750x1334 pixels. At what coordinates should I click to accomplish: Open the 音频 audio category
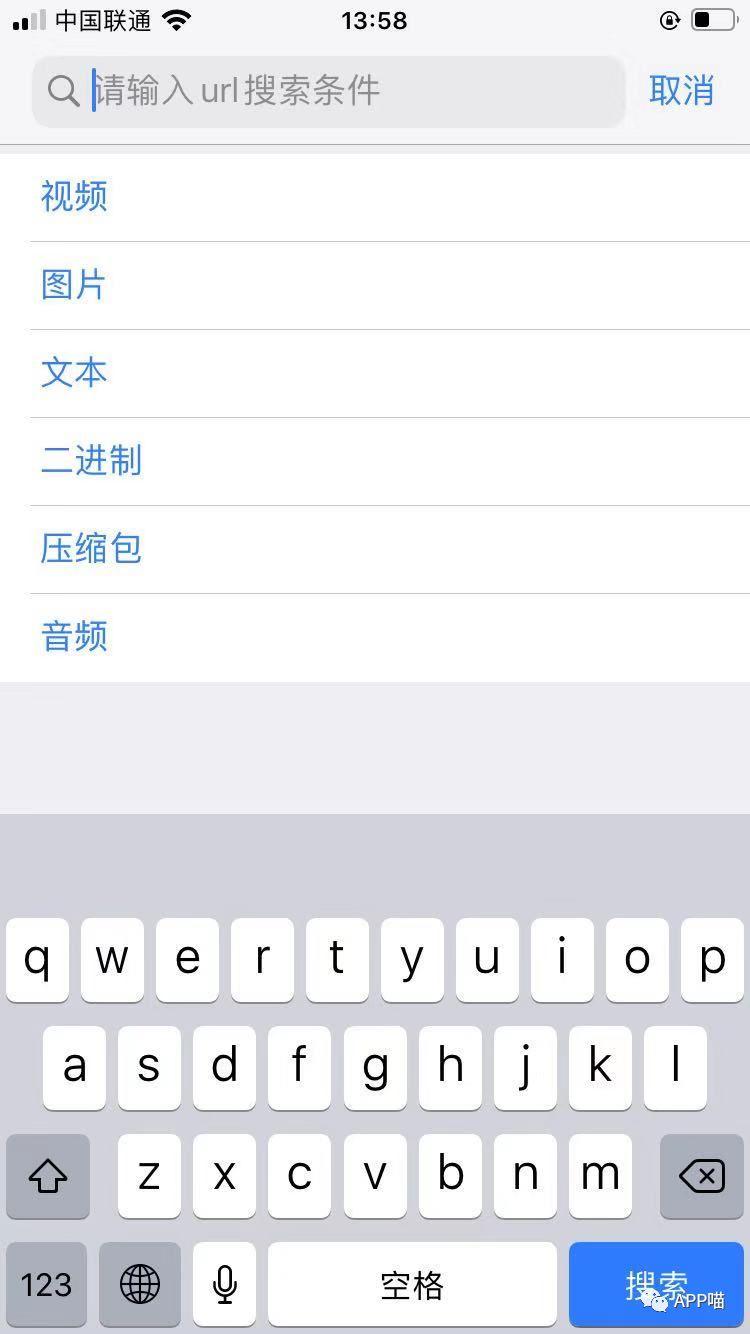click(x=73, y=637)
